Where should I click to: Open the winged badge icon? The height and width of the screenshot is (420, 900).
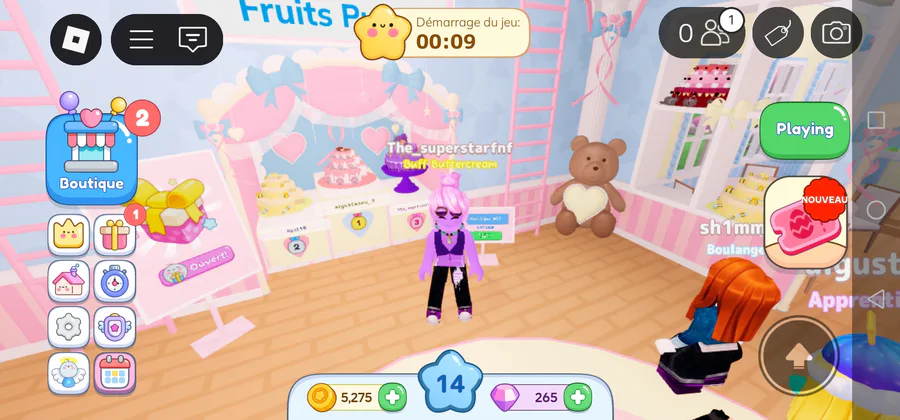(x=115, y=327)
